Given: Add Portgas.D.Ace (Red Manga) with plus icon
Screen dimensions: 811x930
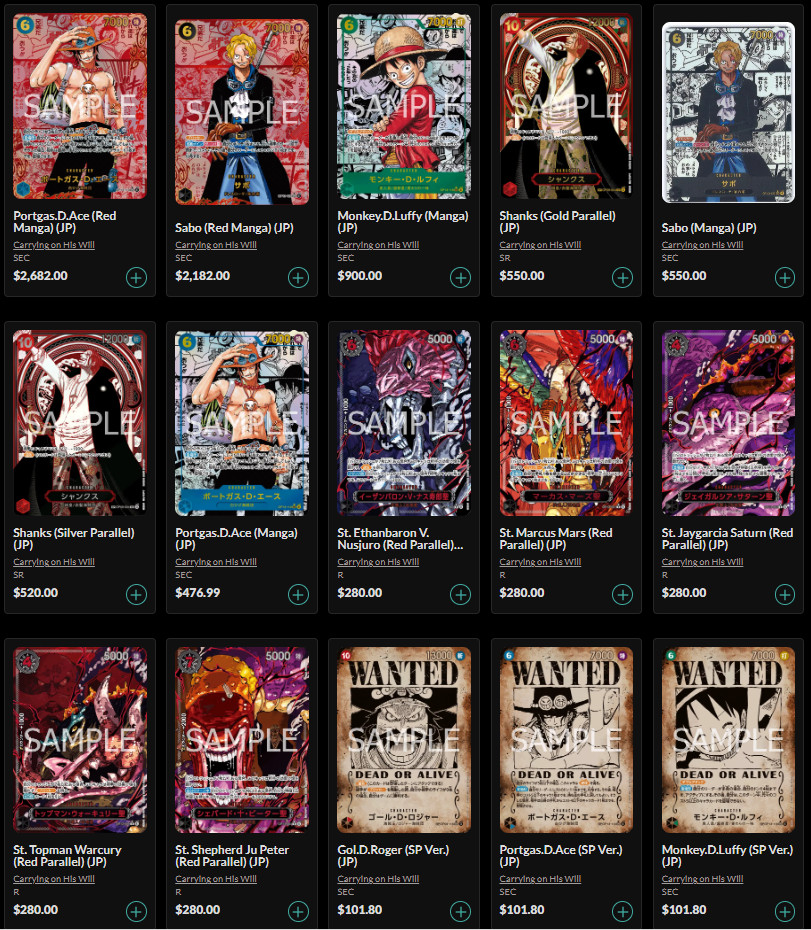Looking at the screenshot, I should click(x=137, y=277).
